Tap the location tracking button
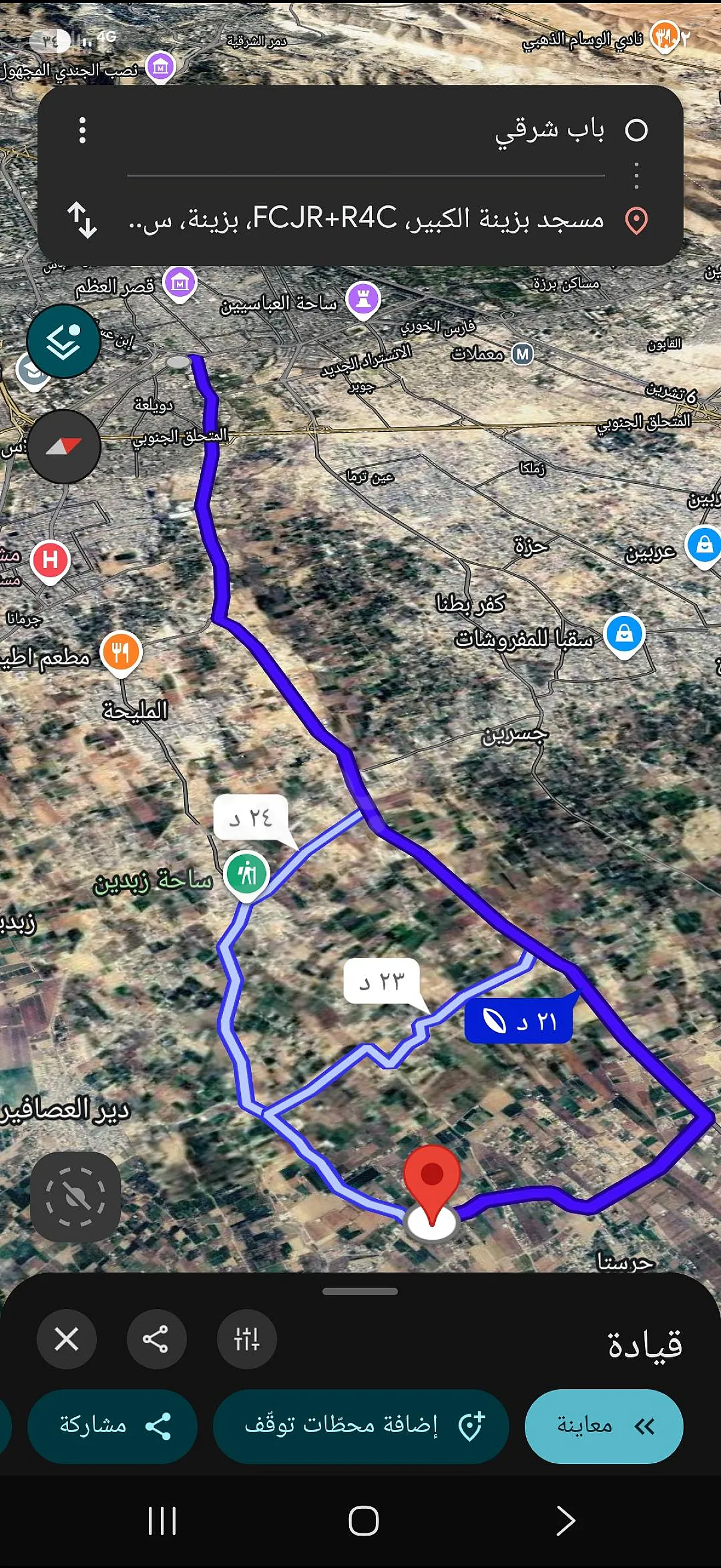The image size is (721, 1568). (75, 1196)
